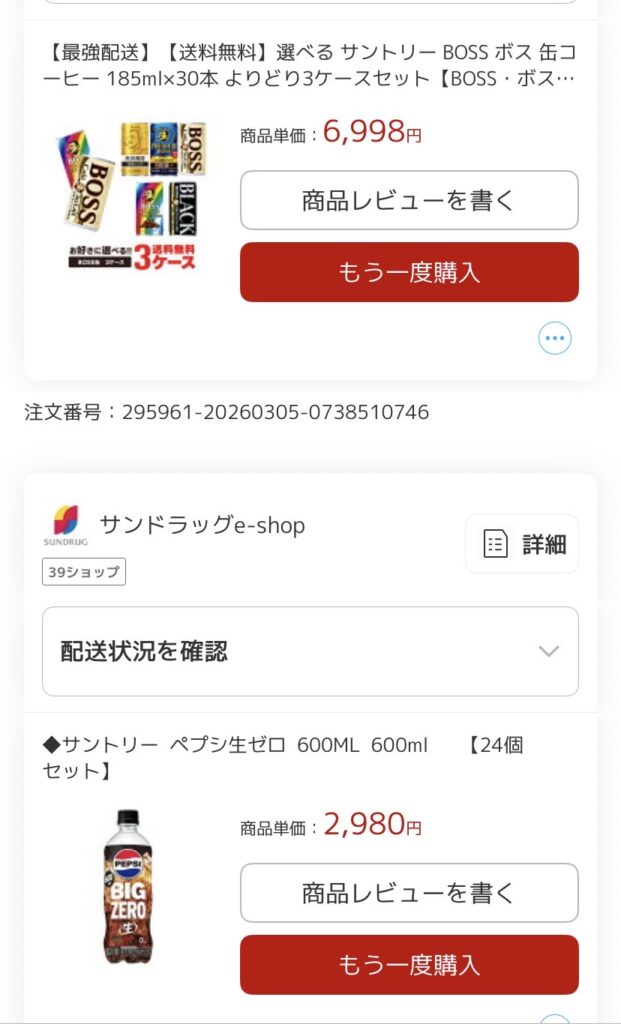Open the サンドラッグe-shop store page
This screenshot has width=621, height=1024.
pyautogui.click(x=202, y=525)
